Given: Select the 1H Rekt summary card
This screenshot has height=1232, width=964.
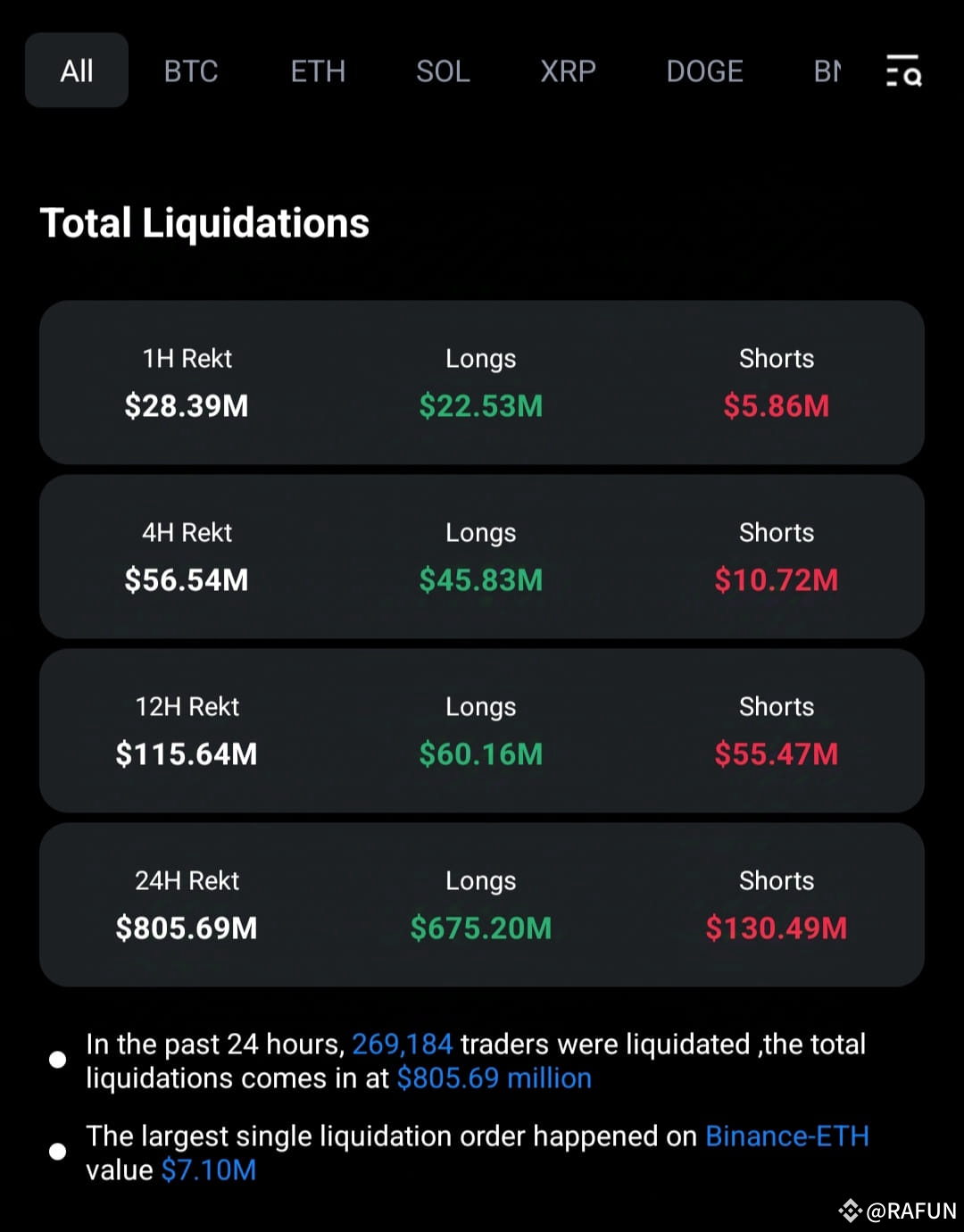Looking at the screenshot, I should pos(482,382).
